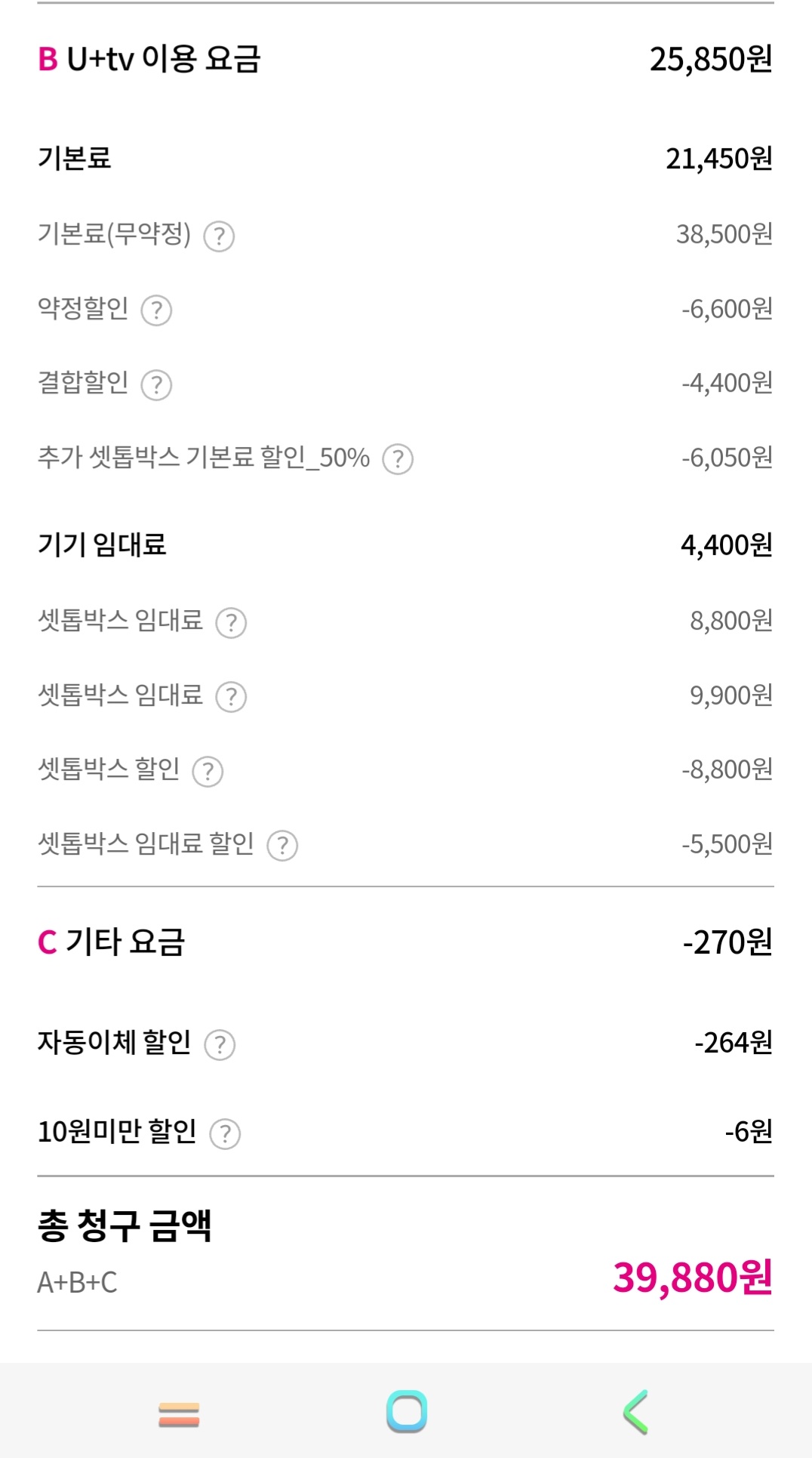The image size is (812, 1458).
Task: Show info for 결합할인
Action: (156, 385)
